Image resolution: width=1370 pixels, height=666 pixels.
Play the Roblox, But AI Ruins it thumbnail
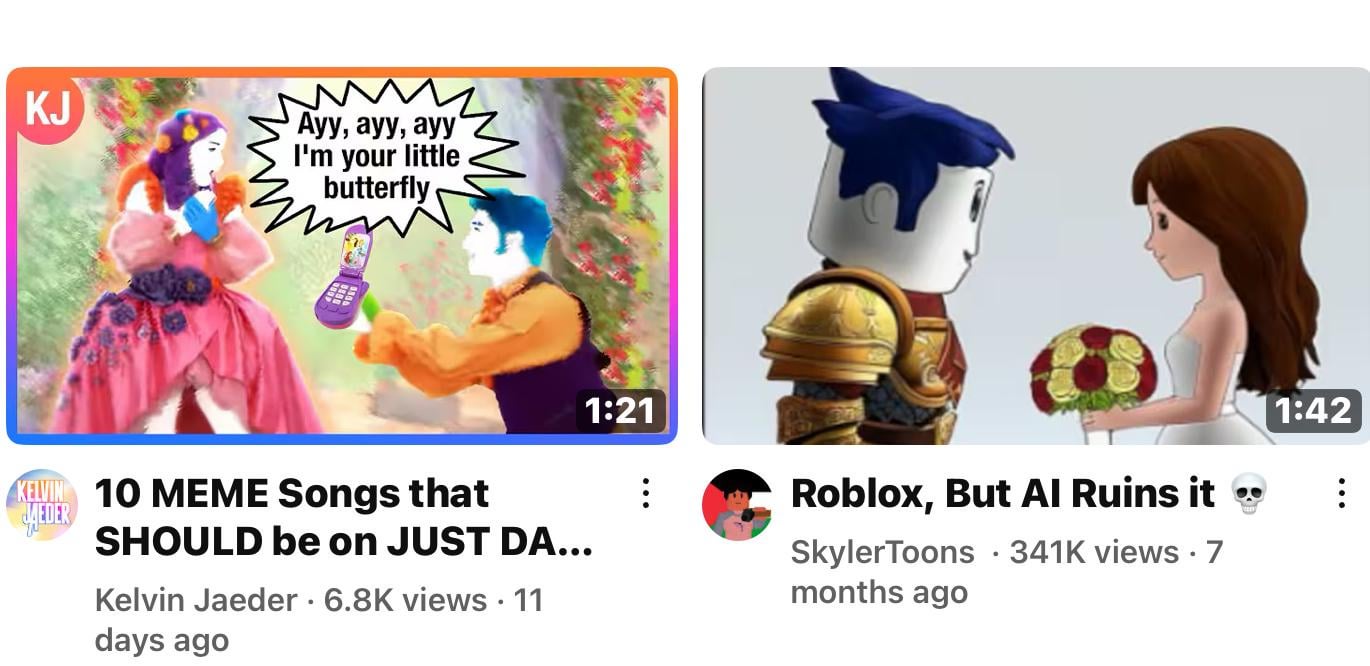coord(1036,256)
